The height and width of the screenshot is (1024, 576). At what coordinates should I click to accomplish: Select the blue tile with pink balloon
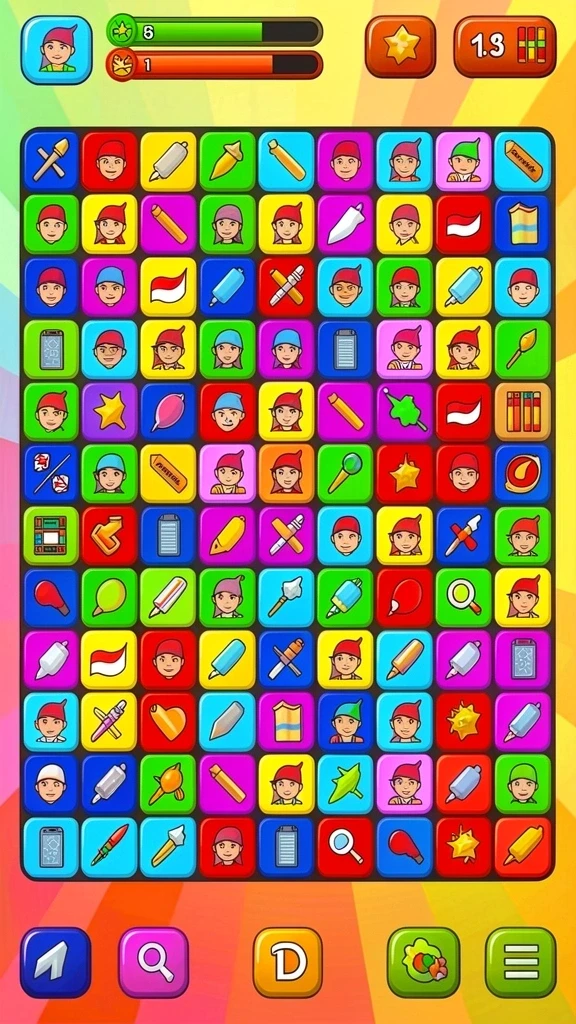(x=168, y=411)
